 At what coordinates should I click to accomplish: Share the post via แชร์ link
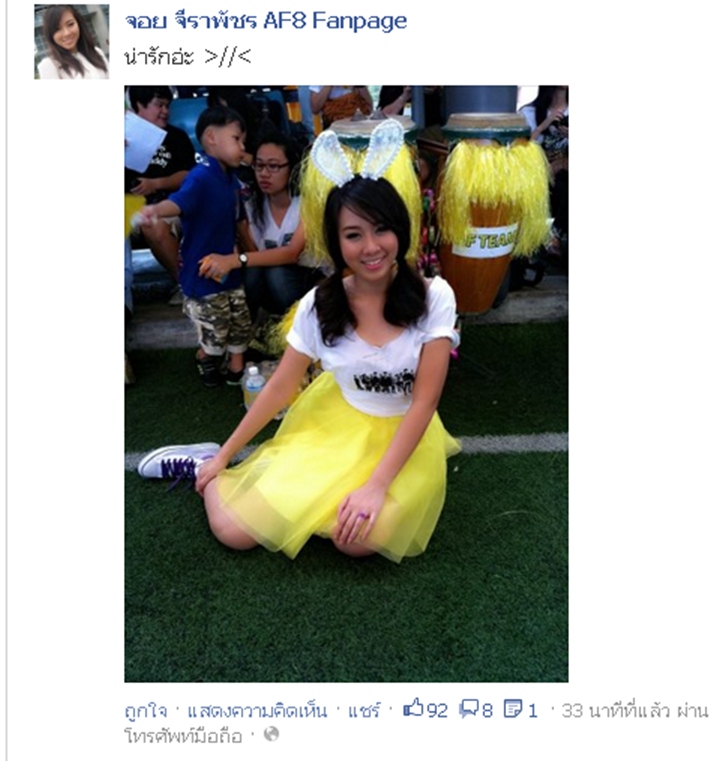[364, 711]
